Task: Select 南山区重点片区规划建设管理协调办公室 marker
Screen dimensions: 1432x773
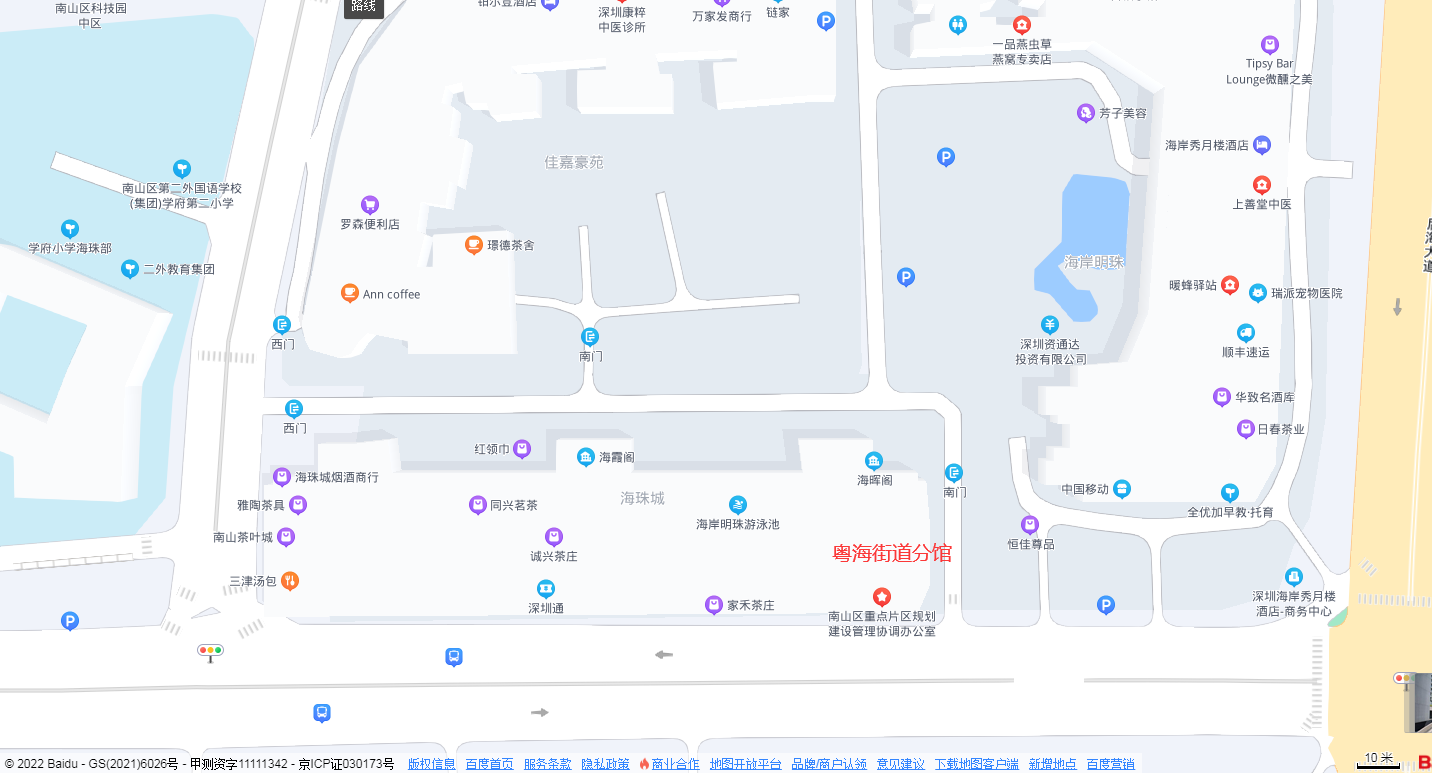Action: click(x=882, y=597)
